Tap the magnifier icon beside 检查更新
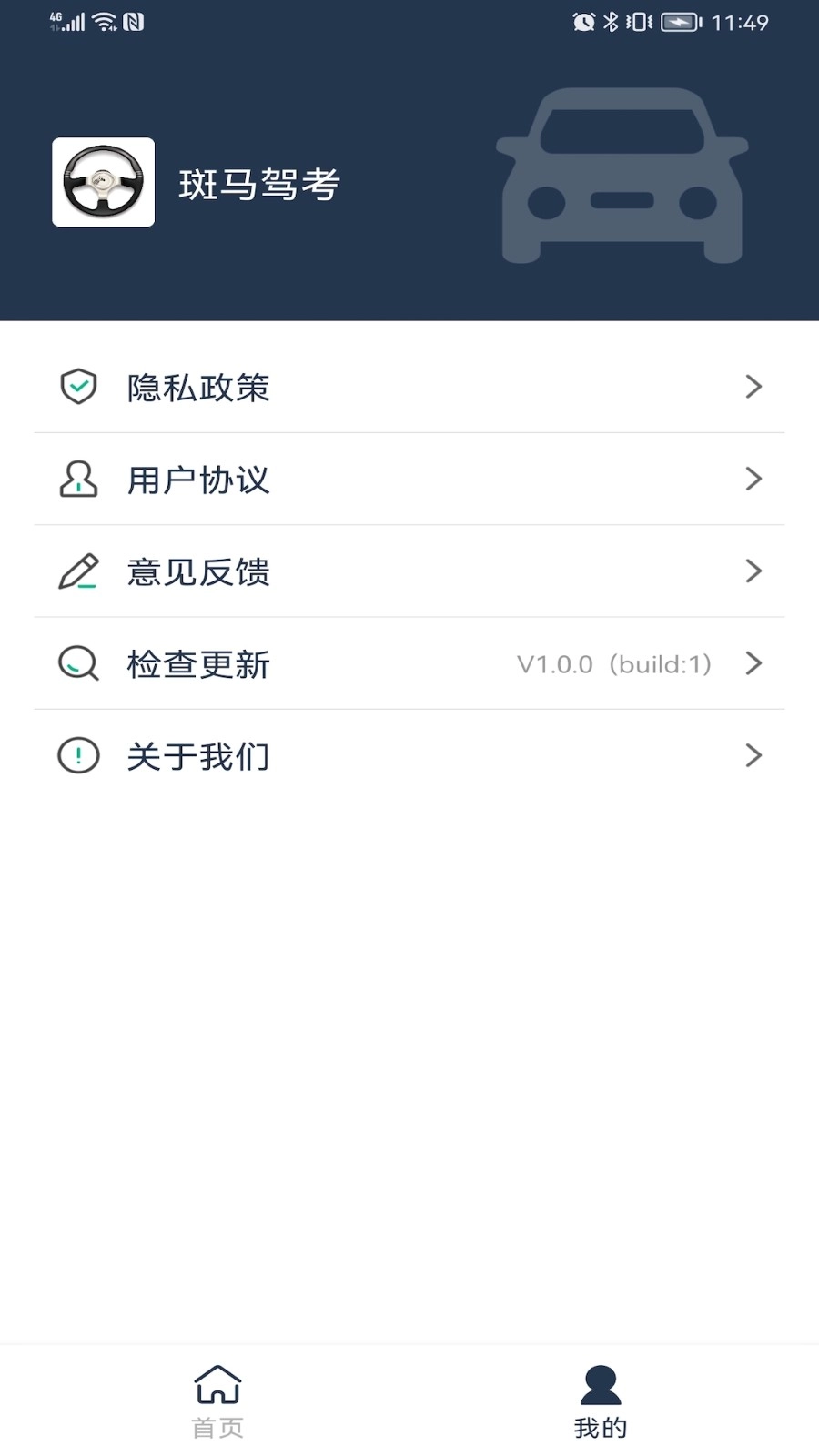Image resolution: width=819 pixels, height=1456 pixels. (78, 664)
